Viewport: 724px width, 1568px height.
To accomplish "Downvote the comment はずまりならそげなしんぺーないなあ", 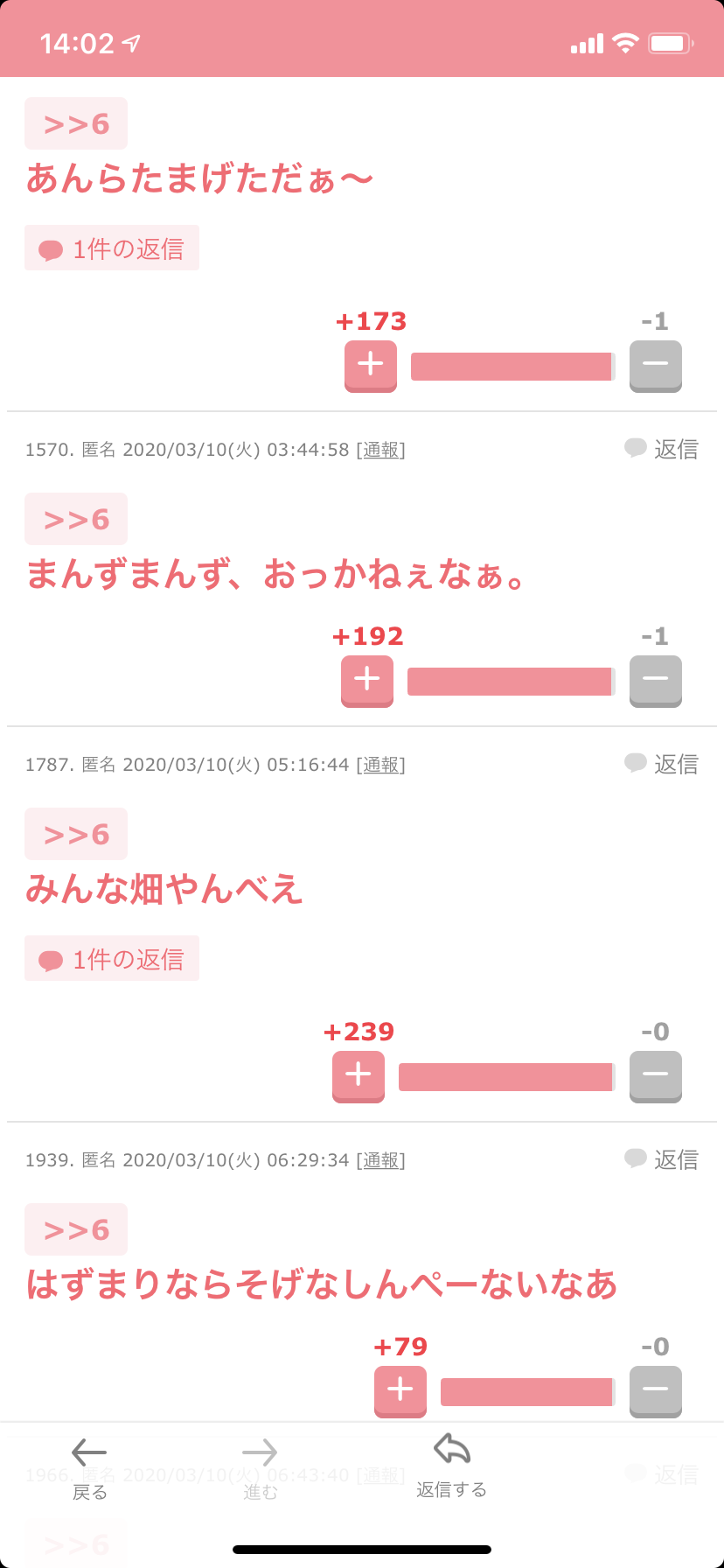I will (x=655, y=1390).
